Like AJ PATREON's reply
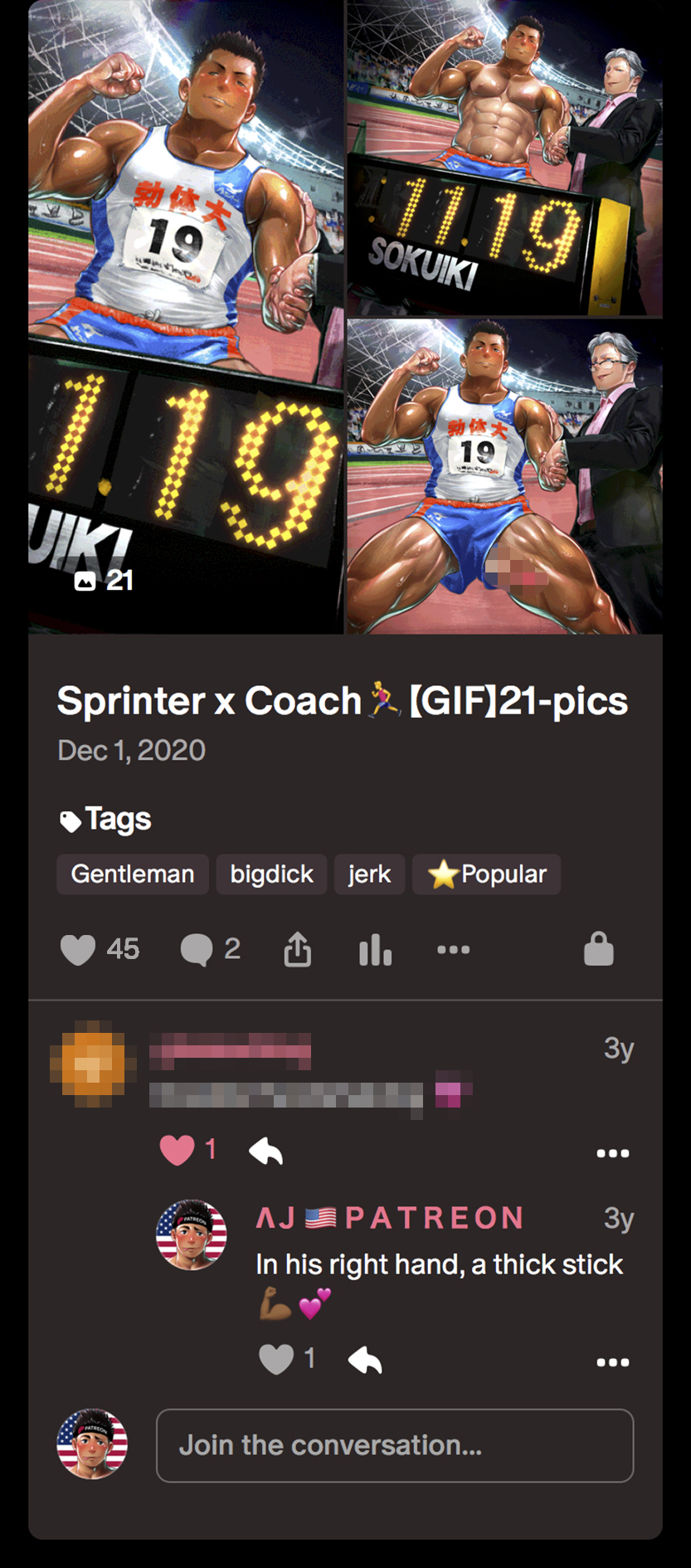The width and height of the screenshot is (691, 1568). 276,1359
